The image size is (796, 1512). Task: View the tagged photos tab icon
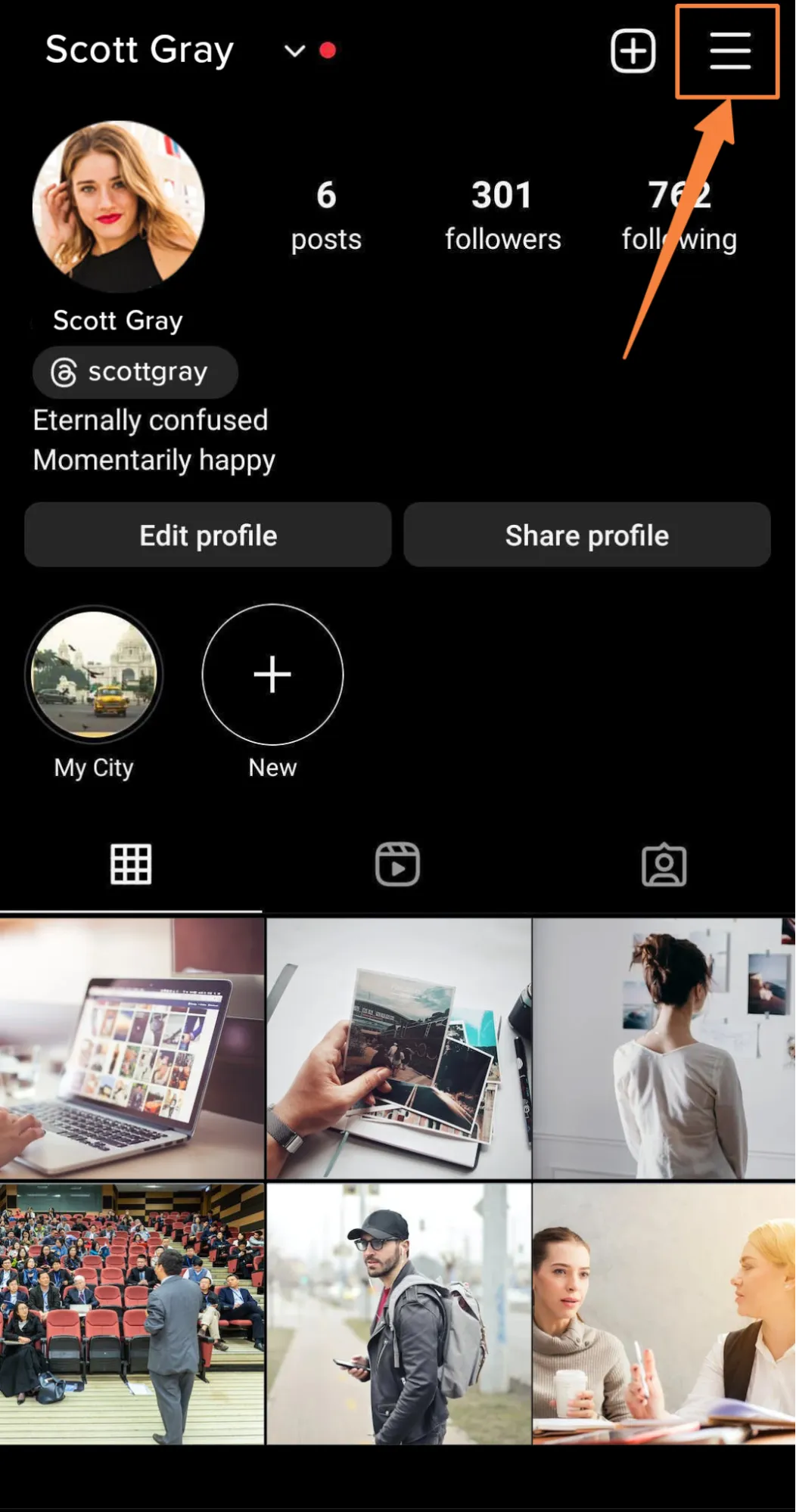pos(664,865)
